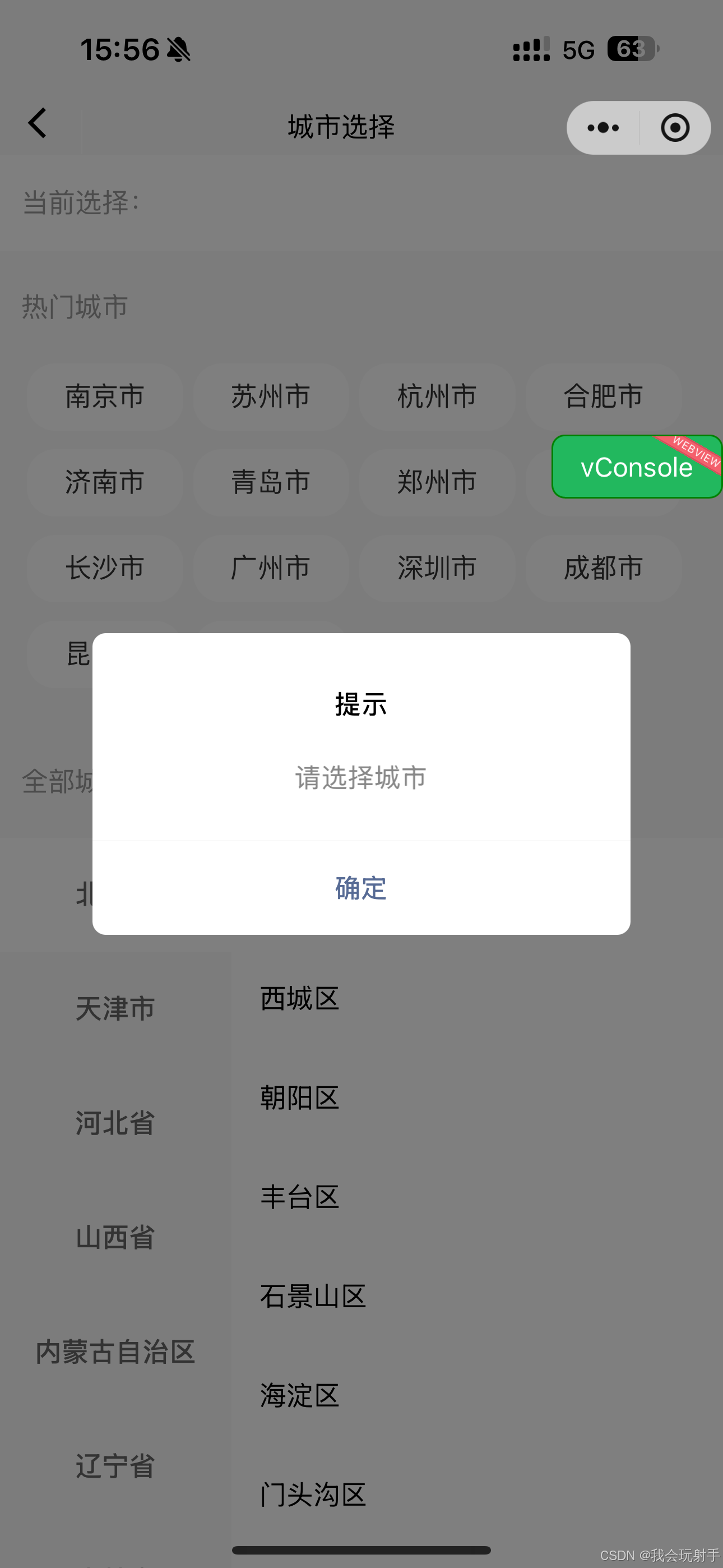
Task: Choose 长沙市 chip
Action: pos(105,569)
